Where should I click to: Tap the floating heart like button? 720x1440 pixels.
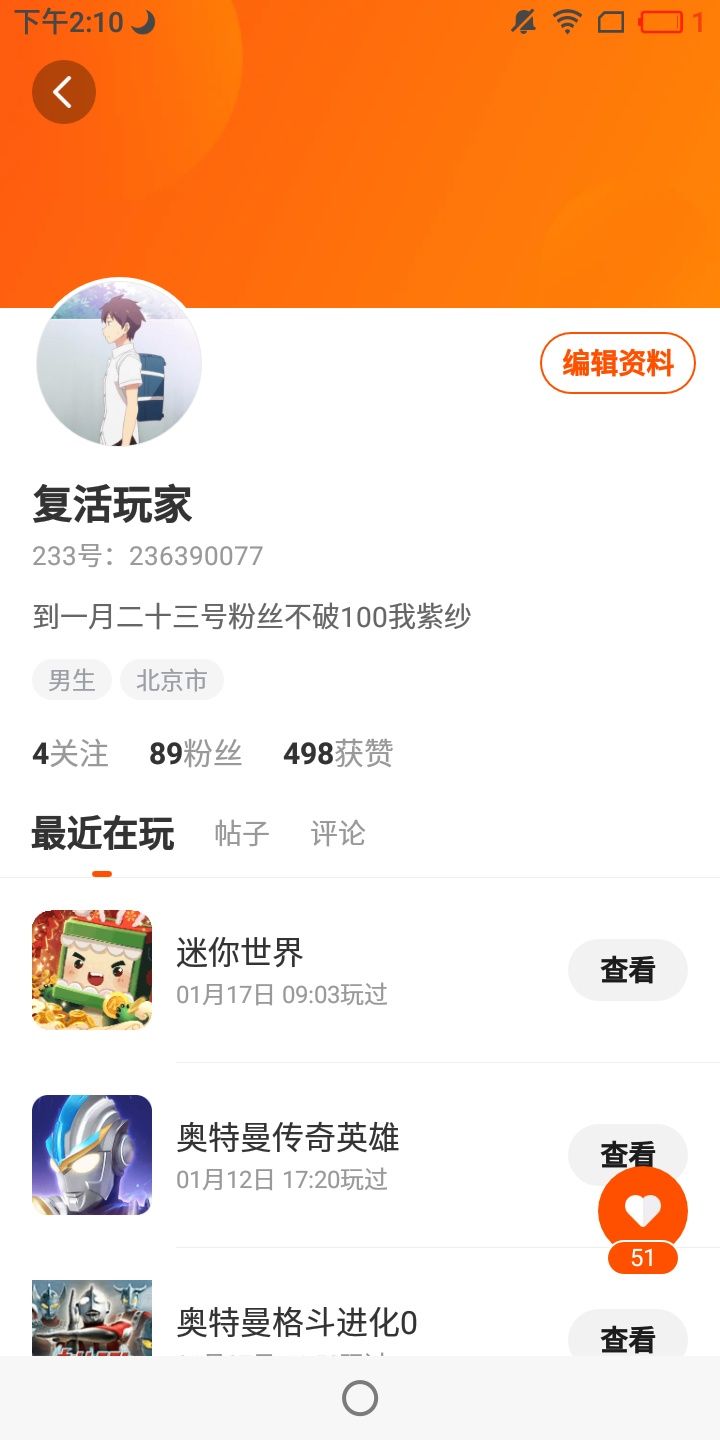(x=642, y=1210)
